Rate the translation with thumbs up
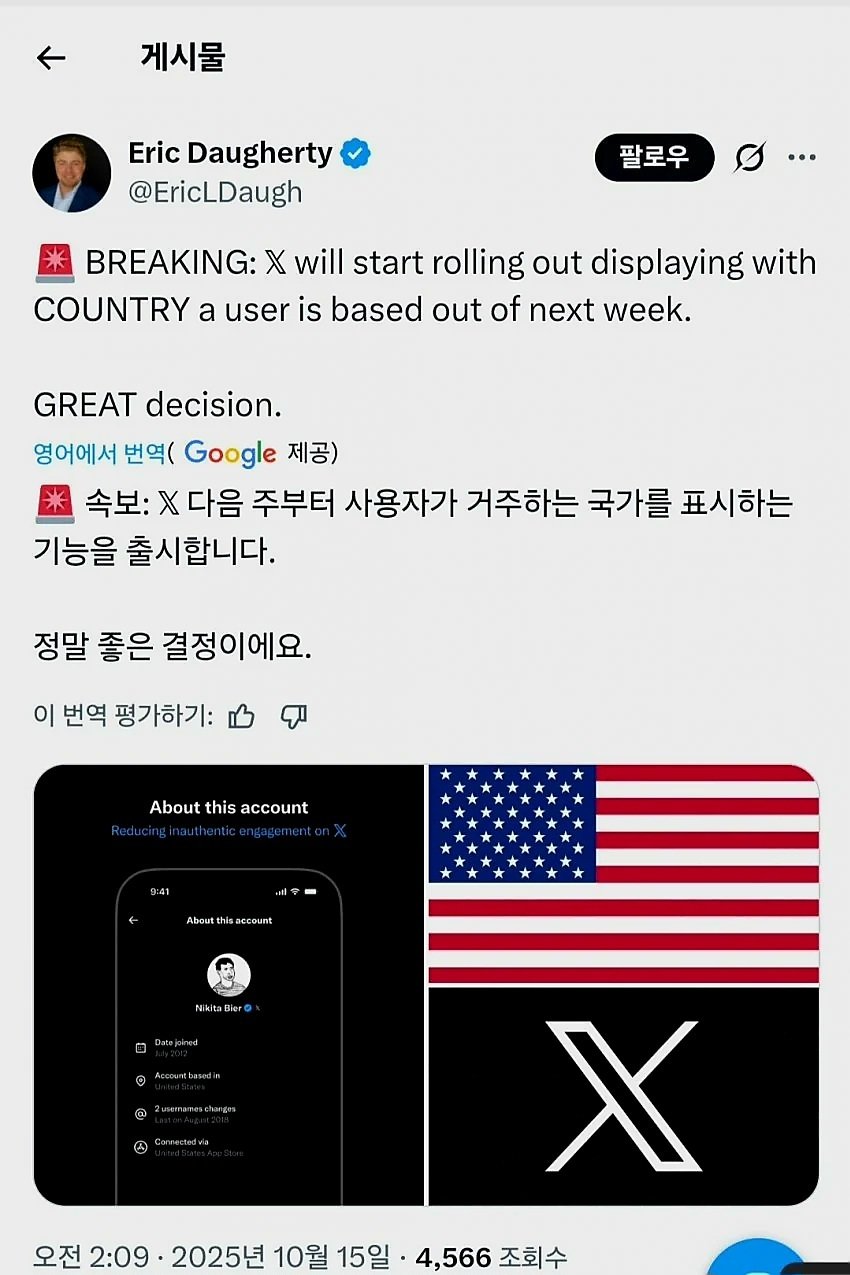The height and width of the screenshot is (1275, 850). 242,716
